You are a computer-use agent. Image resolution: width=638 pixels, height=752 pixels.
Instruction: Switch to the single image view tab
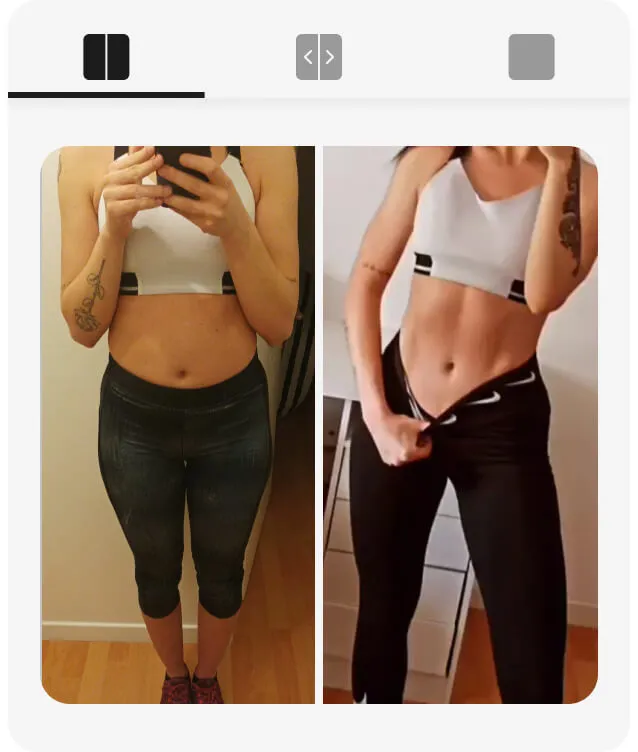[531, 57]
